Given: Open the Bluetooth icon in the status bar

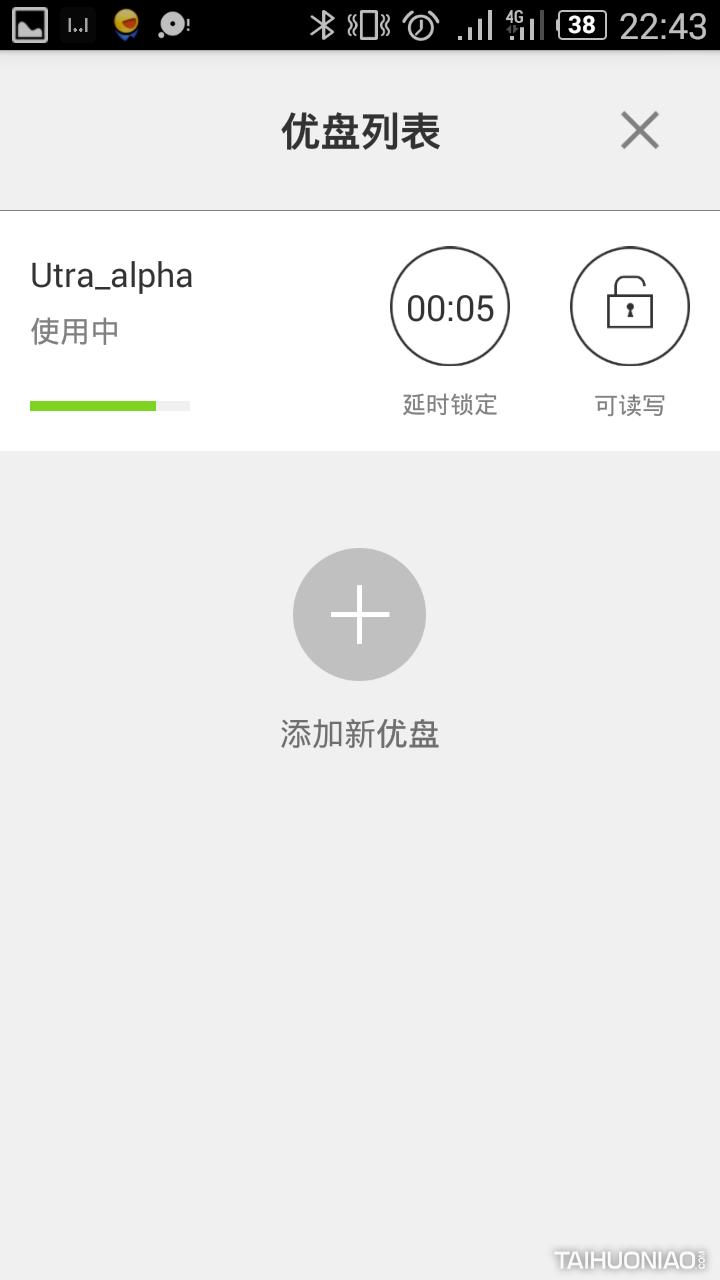Looking at the screenshot, I should (325, 24).
